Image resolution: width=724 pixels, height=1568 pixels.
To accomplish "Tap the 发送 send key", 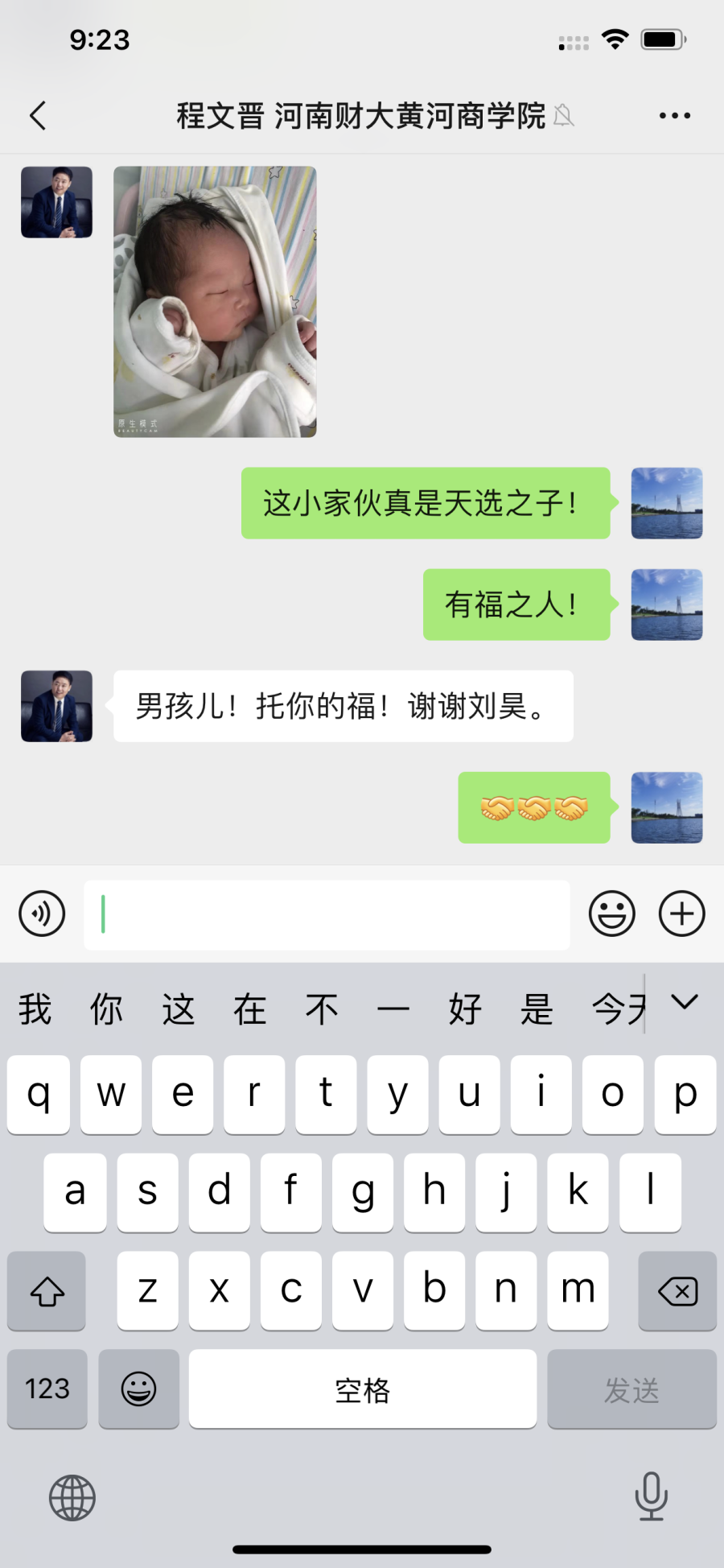I will [x=631, y=1389].
